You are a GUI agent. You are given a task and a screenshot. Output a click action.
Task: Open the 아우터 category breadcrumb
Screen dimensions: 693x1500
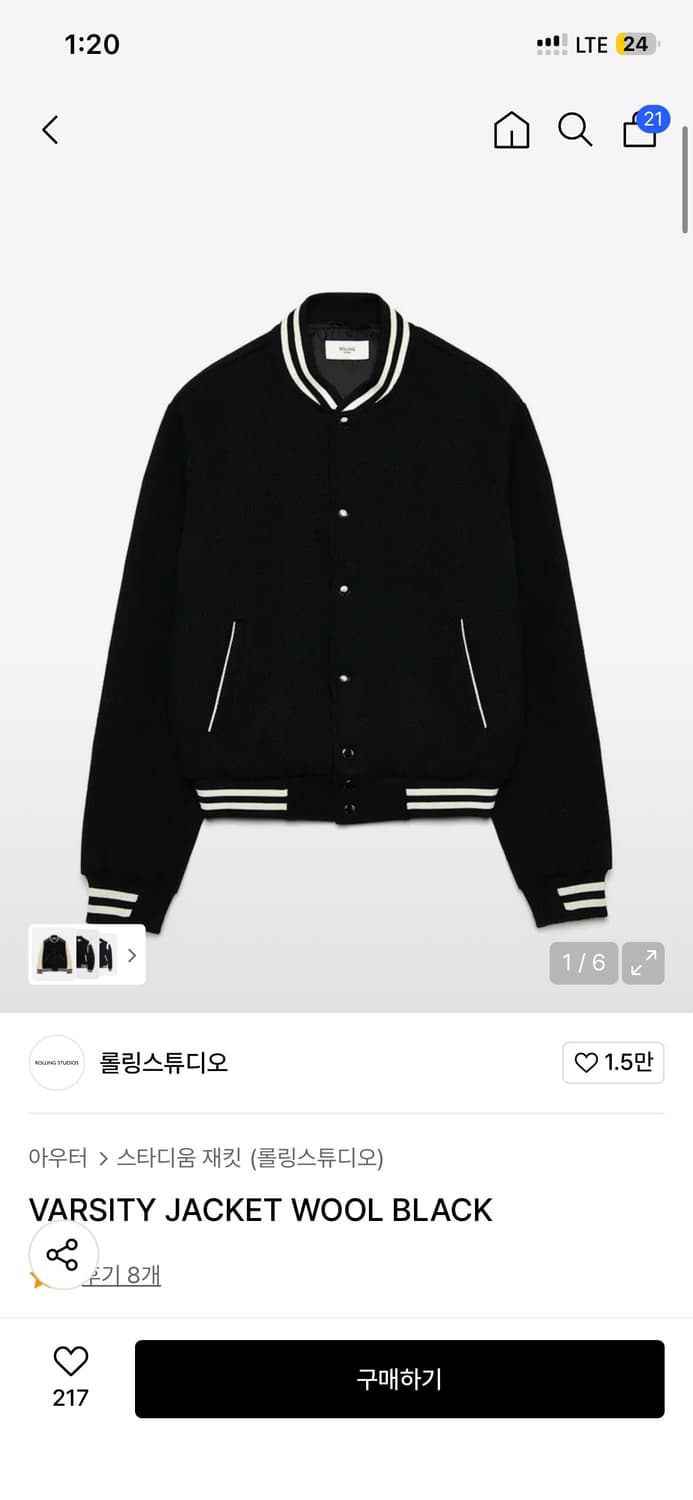pos(58,1158)
